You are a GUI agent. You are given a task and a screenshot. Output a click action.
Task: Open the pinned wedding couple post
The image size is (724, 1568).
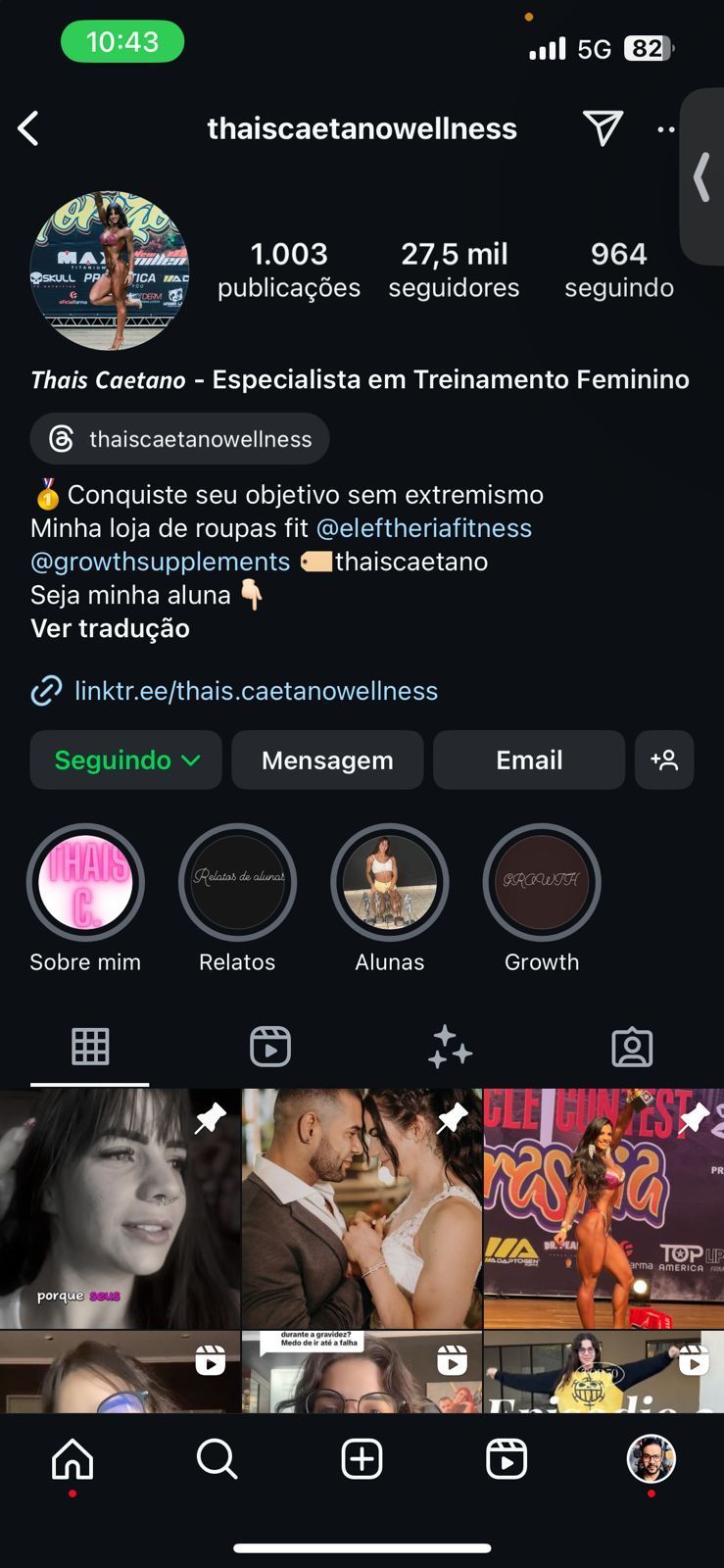tap(362, 1207)
